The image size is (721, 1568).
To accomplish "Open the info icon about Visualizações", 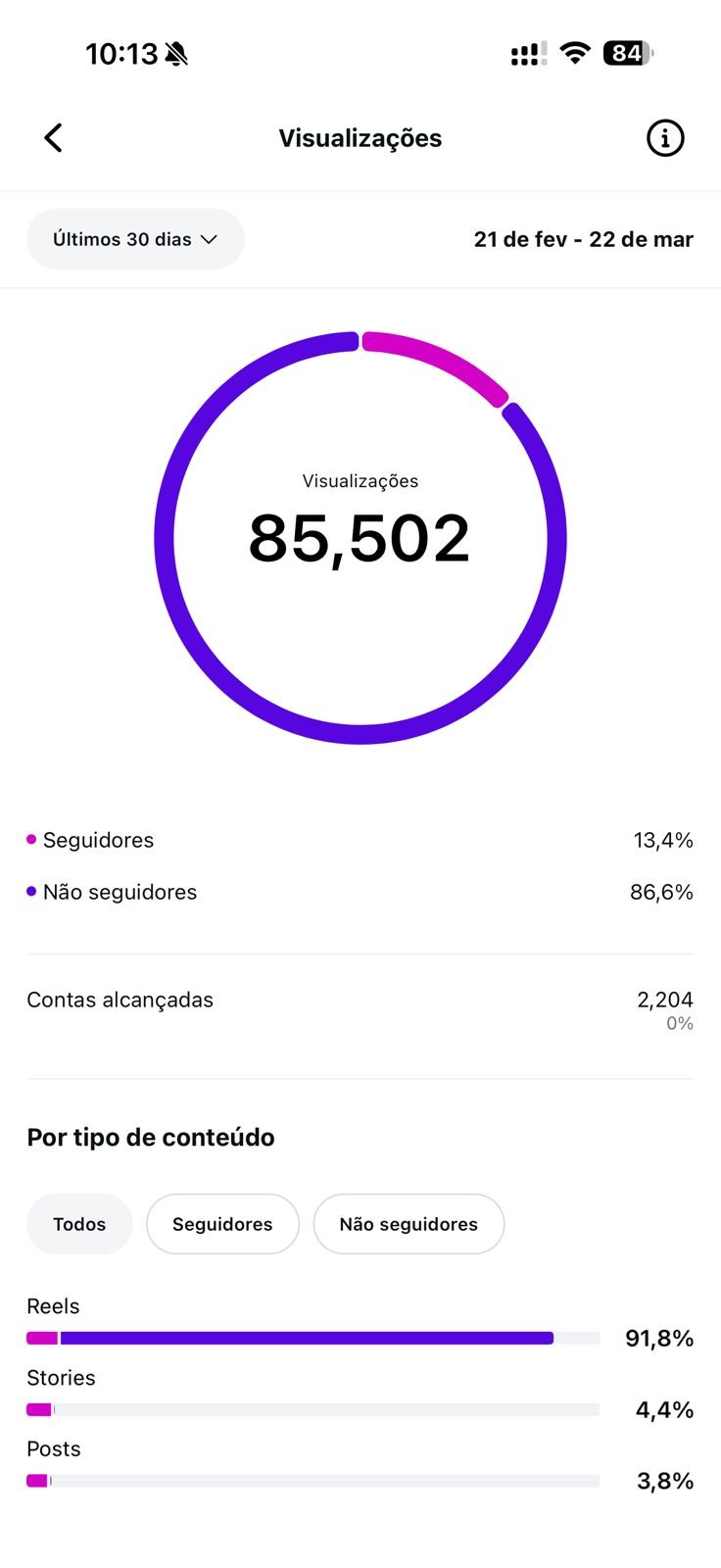I will pyautogui.click(x=665, y=138).
